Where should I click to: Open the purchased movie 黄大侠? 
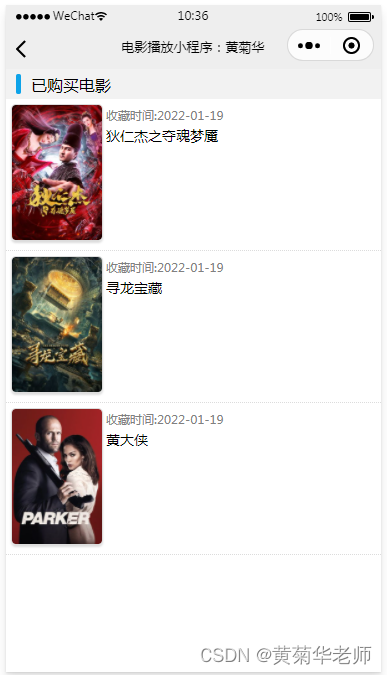click(x=193, y=478)
